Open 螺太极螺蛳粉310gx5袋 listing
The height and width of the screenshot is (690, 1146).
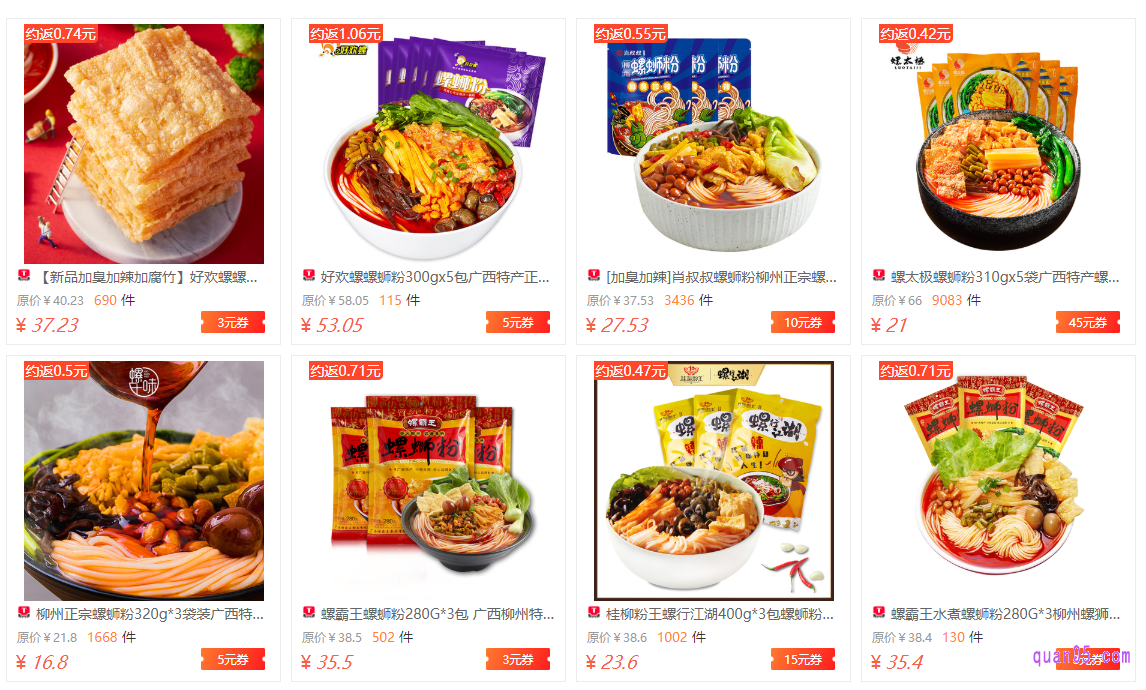click(x=998, y=144)
